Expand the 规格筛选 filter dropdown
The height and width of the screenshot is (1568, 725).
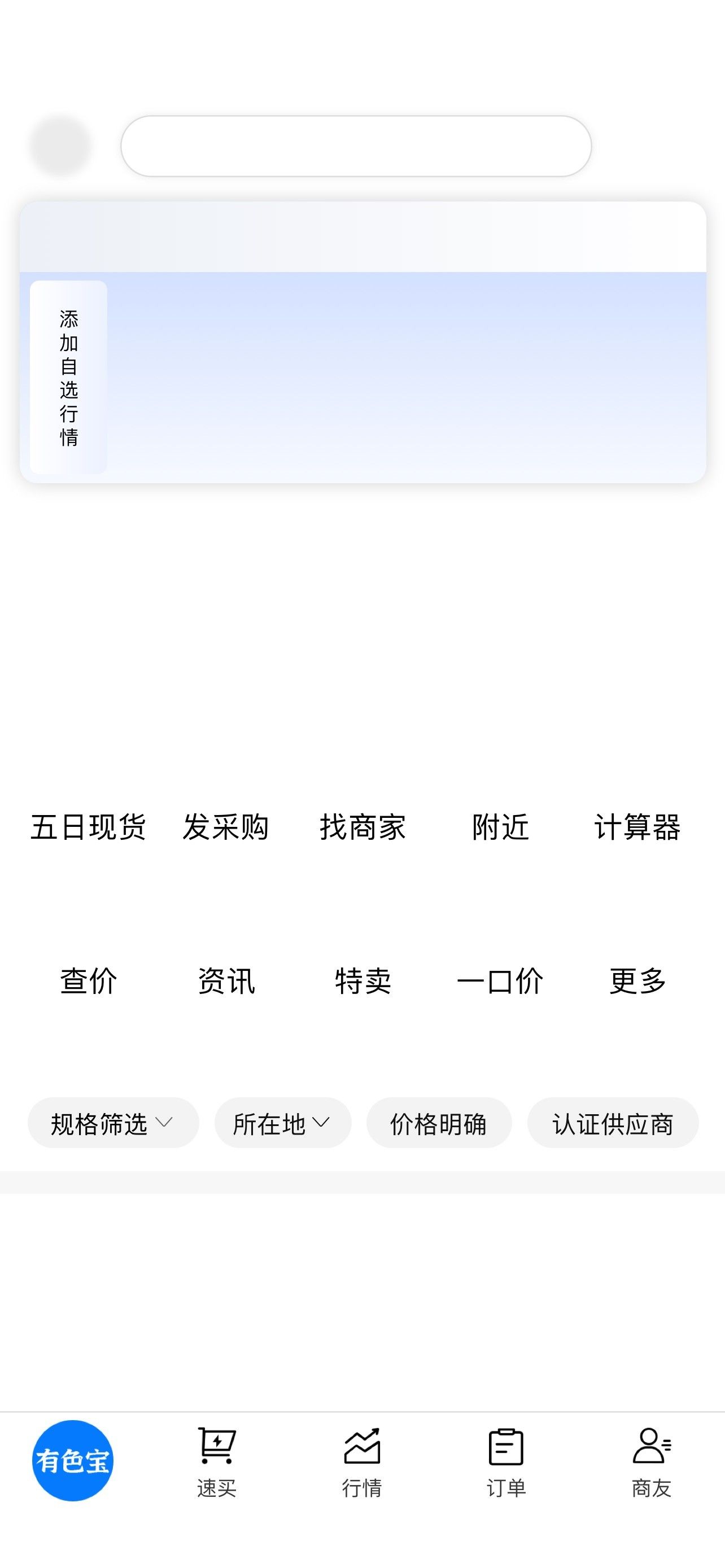point(113,1123)
